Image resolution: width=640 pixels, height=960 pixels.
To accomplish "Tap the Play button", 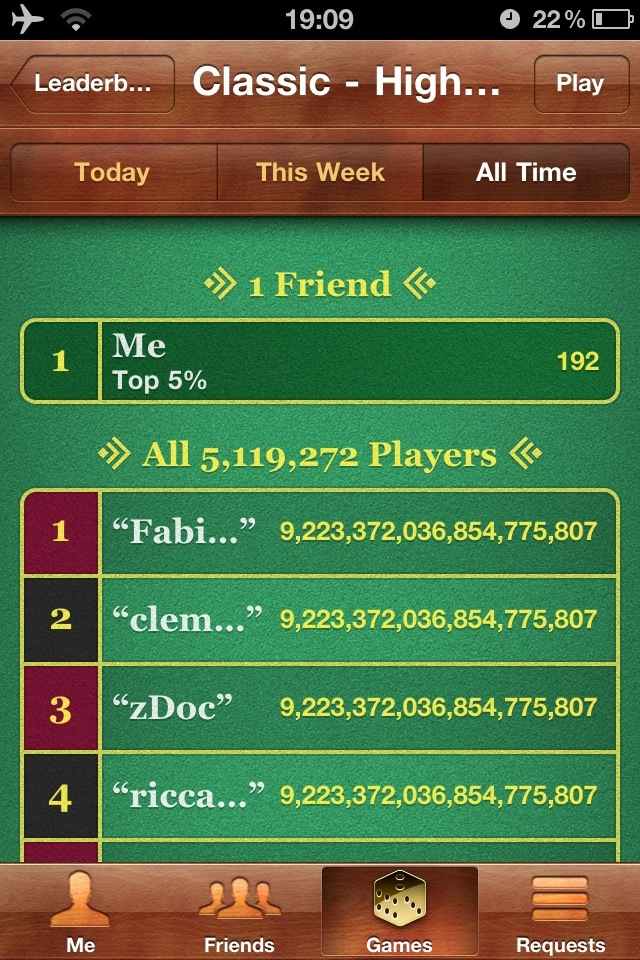I will pyautogui.click(x=579, y=83).
